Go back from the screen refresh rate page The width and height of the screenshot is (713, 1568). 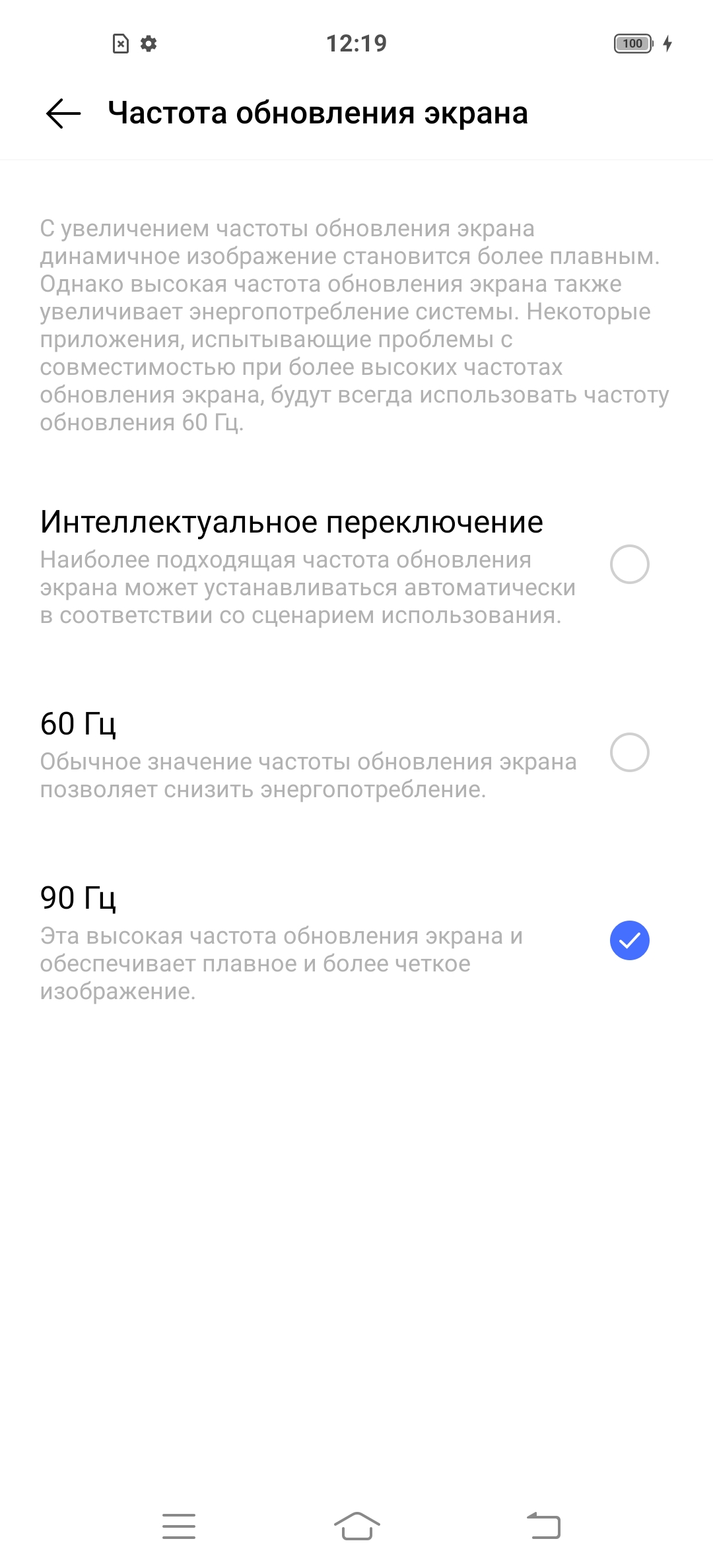(x=63, y=114)
